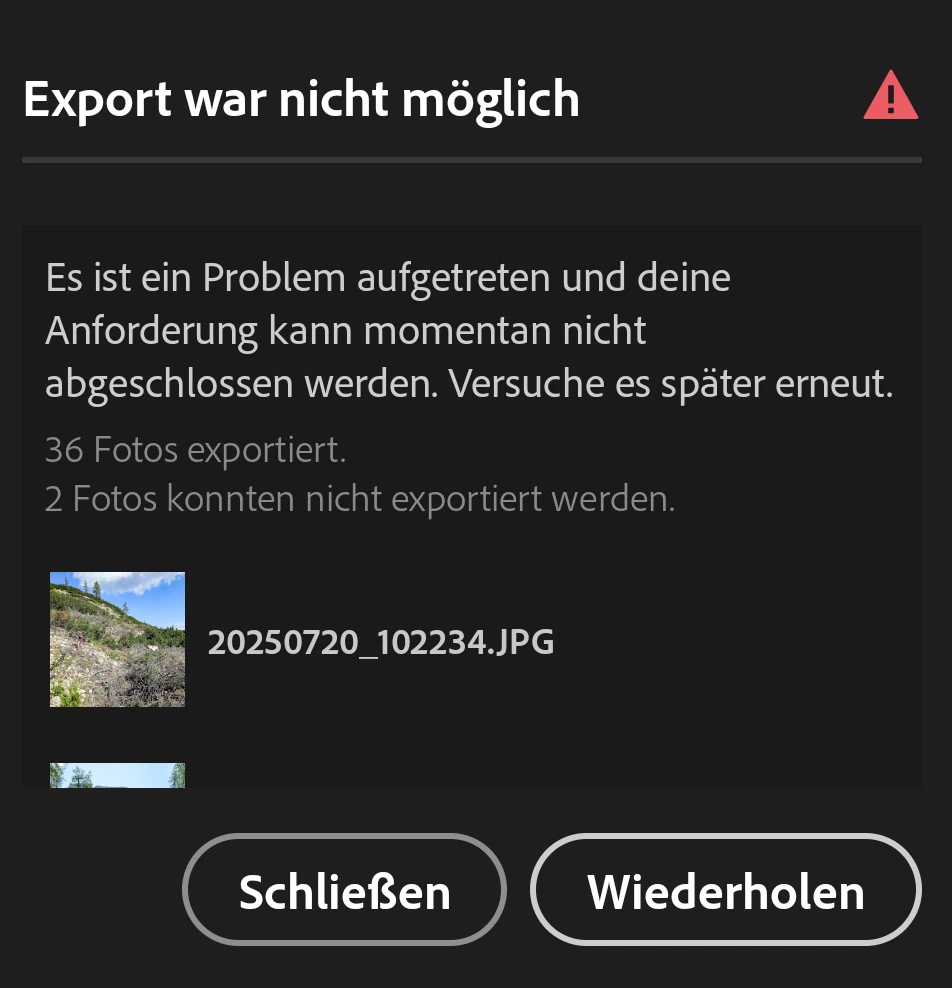The width and height of the screenshot is (952, 988).
Task: Retry the export with Wiederholen
Action: coord(725,890)
